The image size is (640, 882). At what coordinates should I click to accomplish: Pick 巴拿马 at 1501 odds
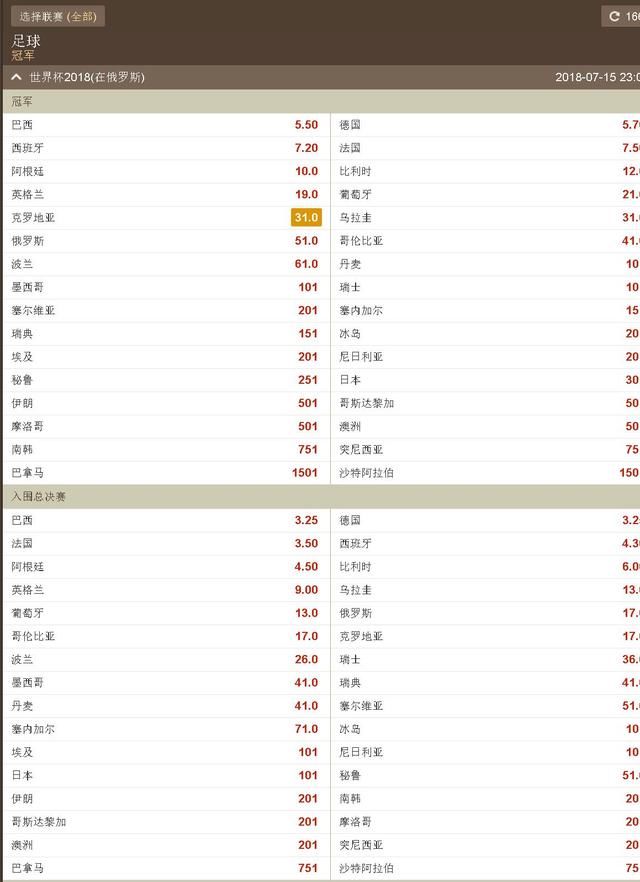coord(305,473)
